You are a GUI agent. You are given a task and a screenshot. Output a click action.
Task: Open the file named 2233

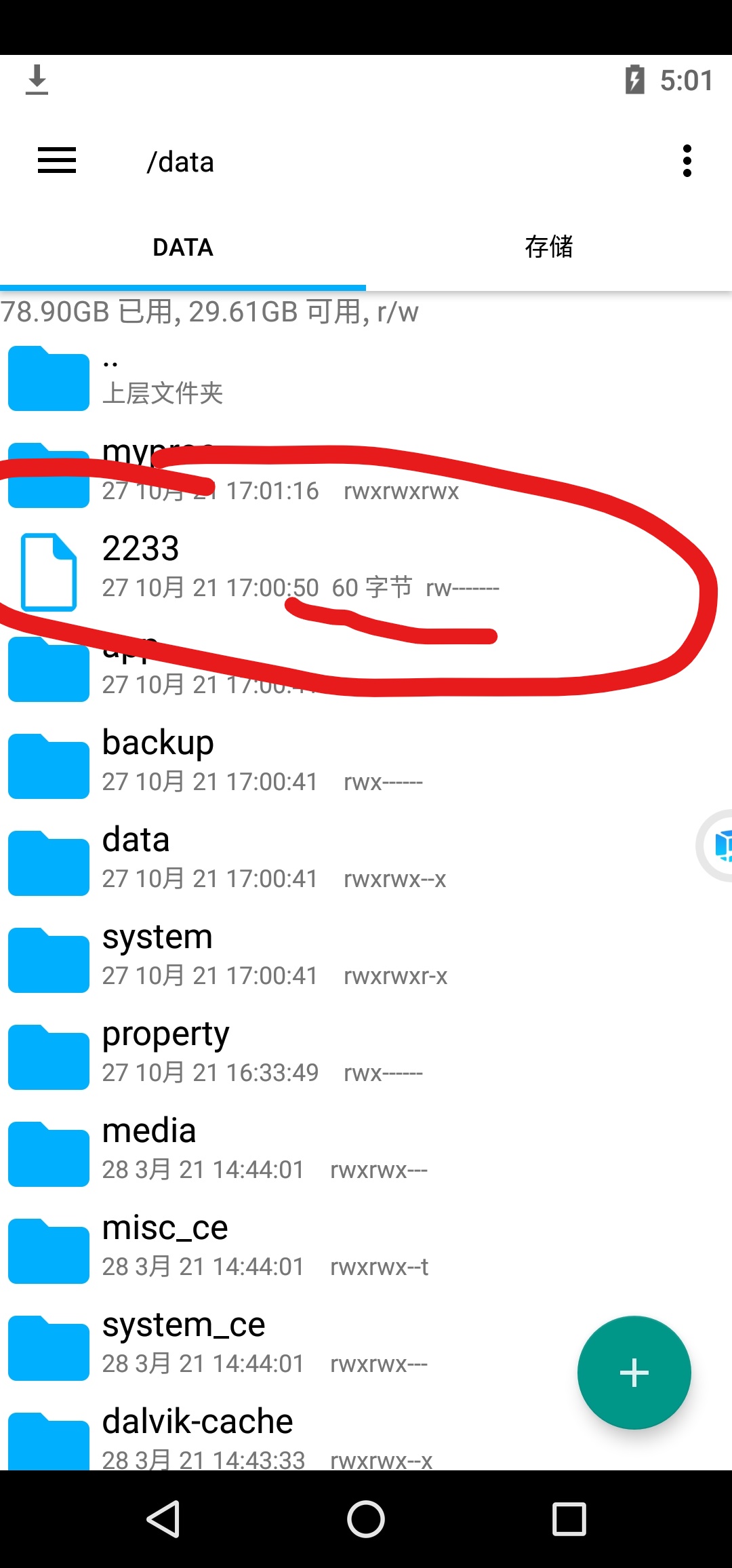[x=141, y=548]
